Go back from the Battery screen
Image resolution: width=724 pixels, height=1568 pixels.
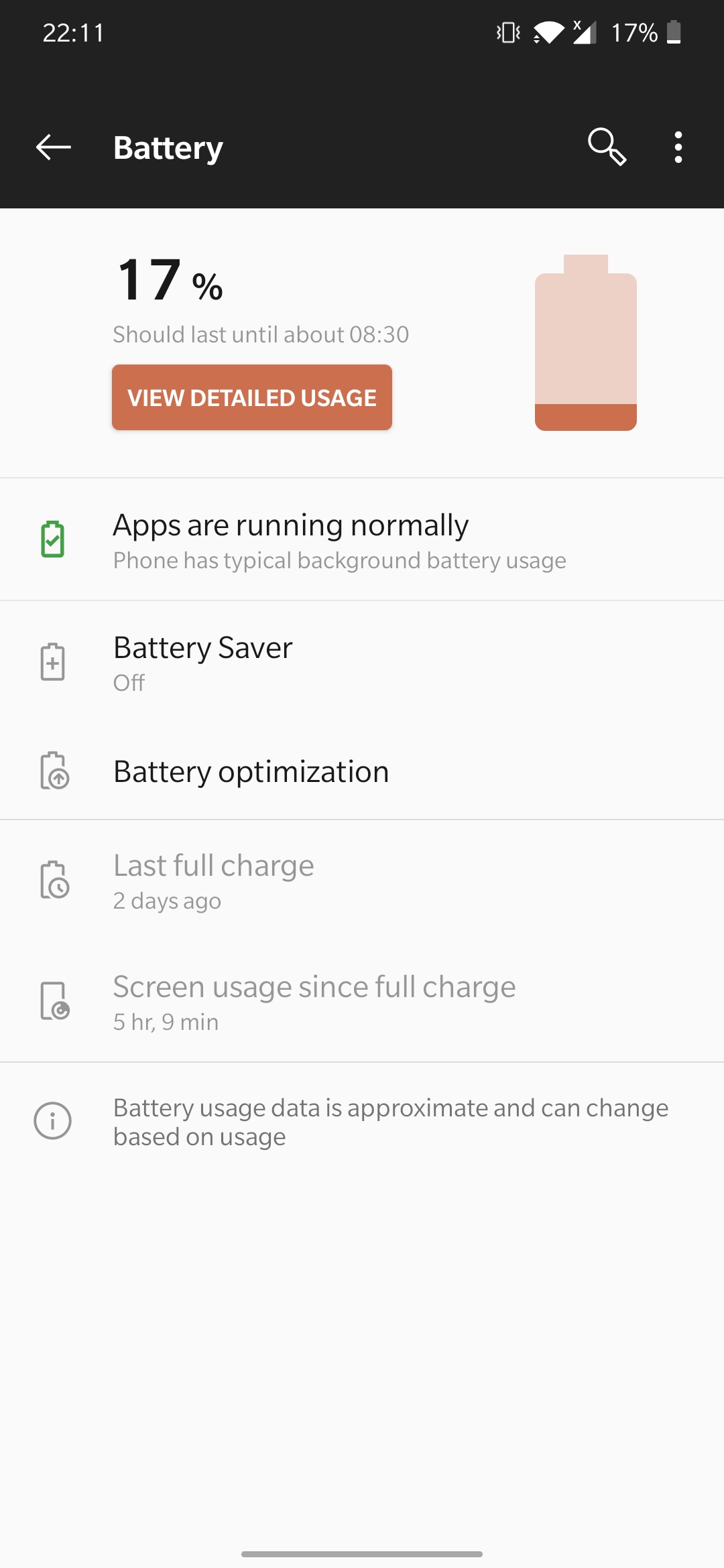tap(54, 147)
